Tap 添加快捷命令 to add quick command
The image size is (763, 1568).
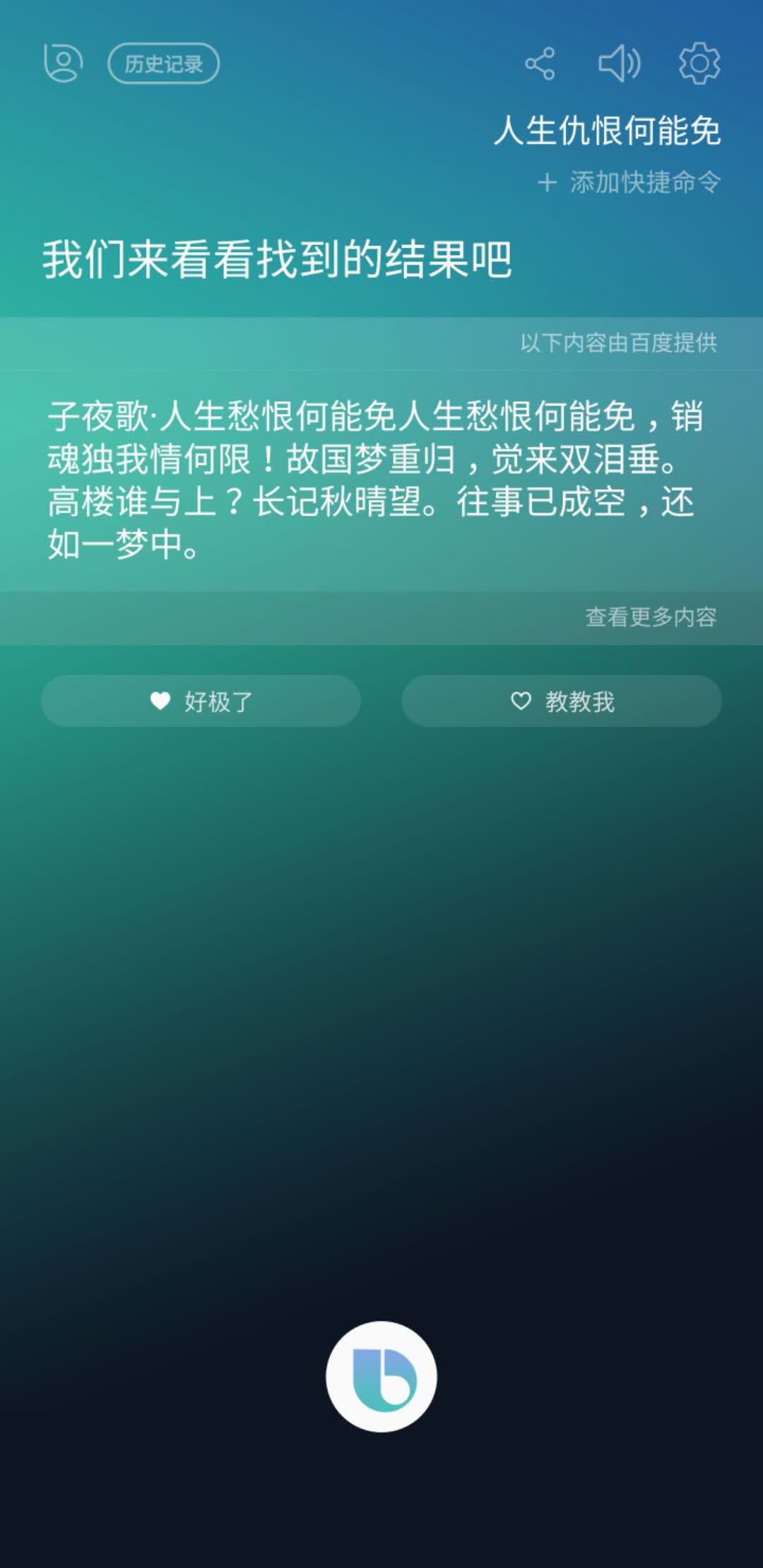(x=629, y=182)
